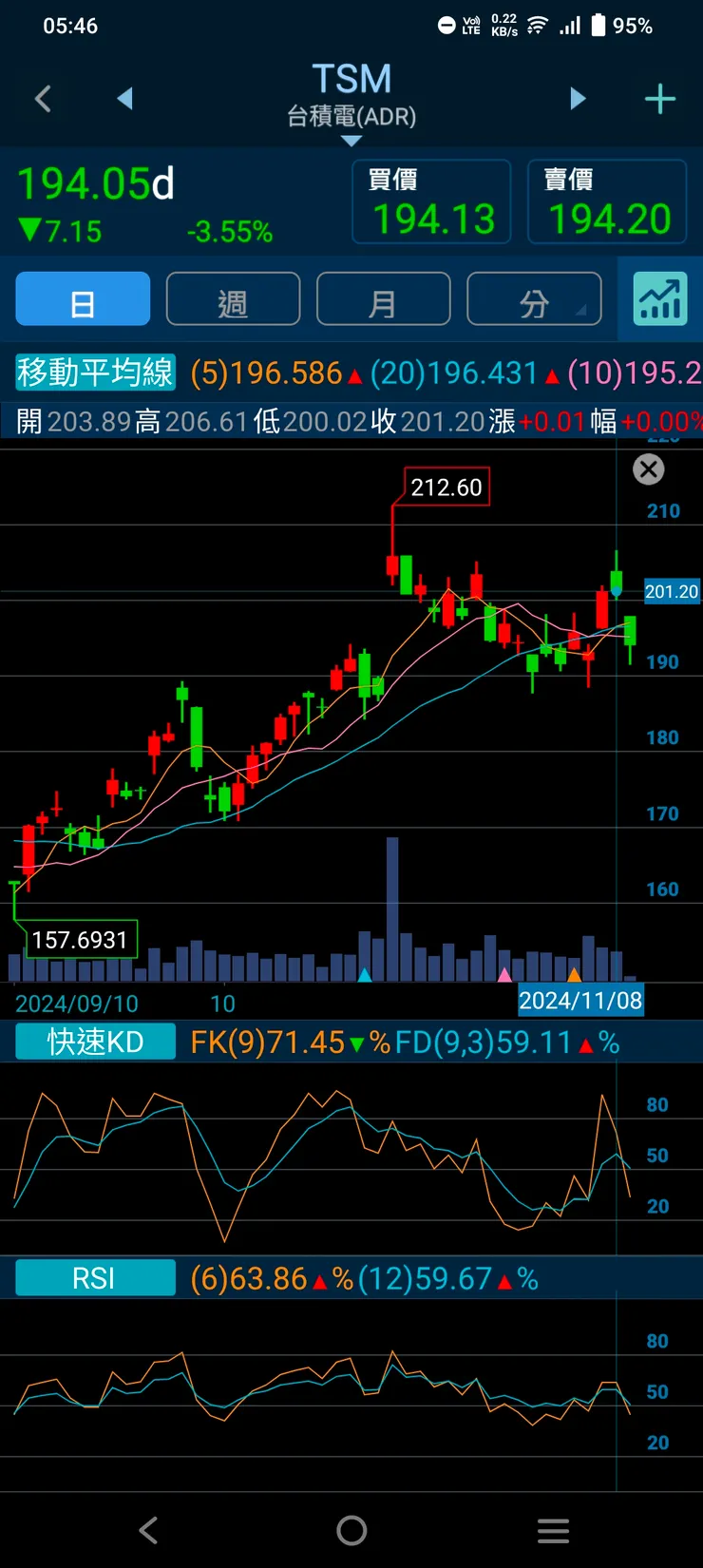Switch to the previous stock

coord(124,99)
